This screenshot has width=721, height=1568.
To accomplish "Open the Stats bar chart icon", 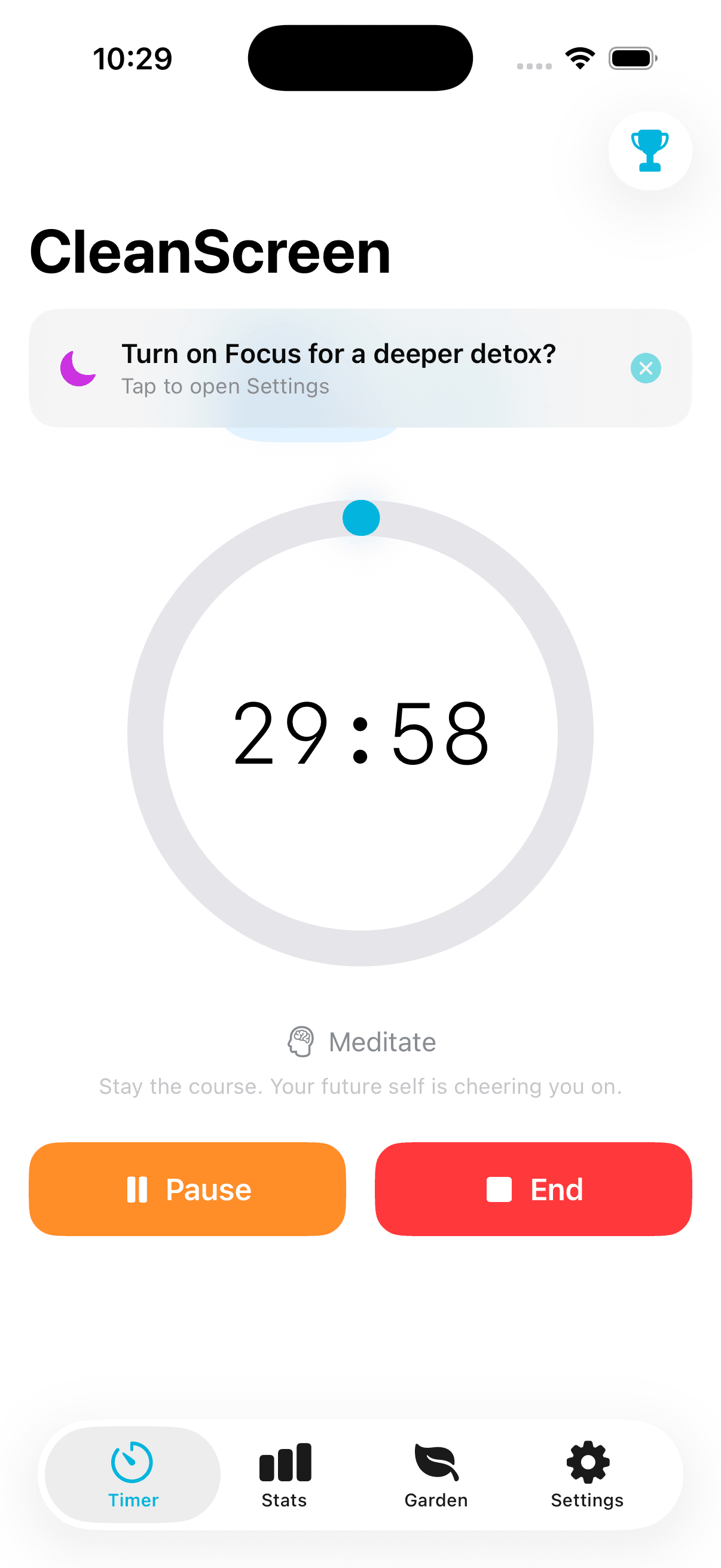I will 285,1461.
